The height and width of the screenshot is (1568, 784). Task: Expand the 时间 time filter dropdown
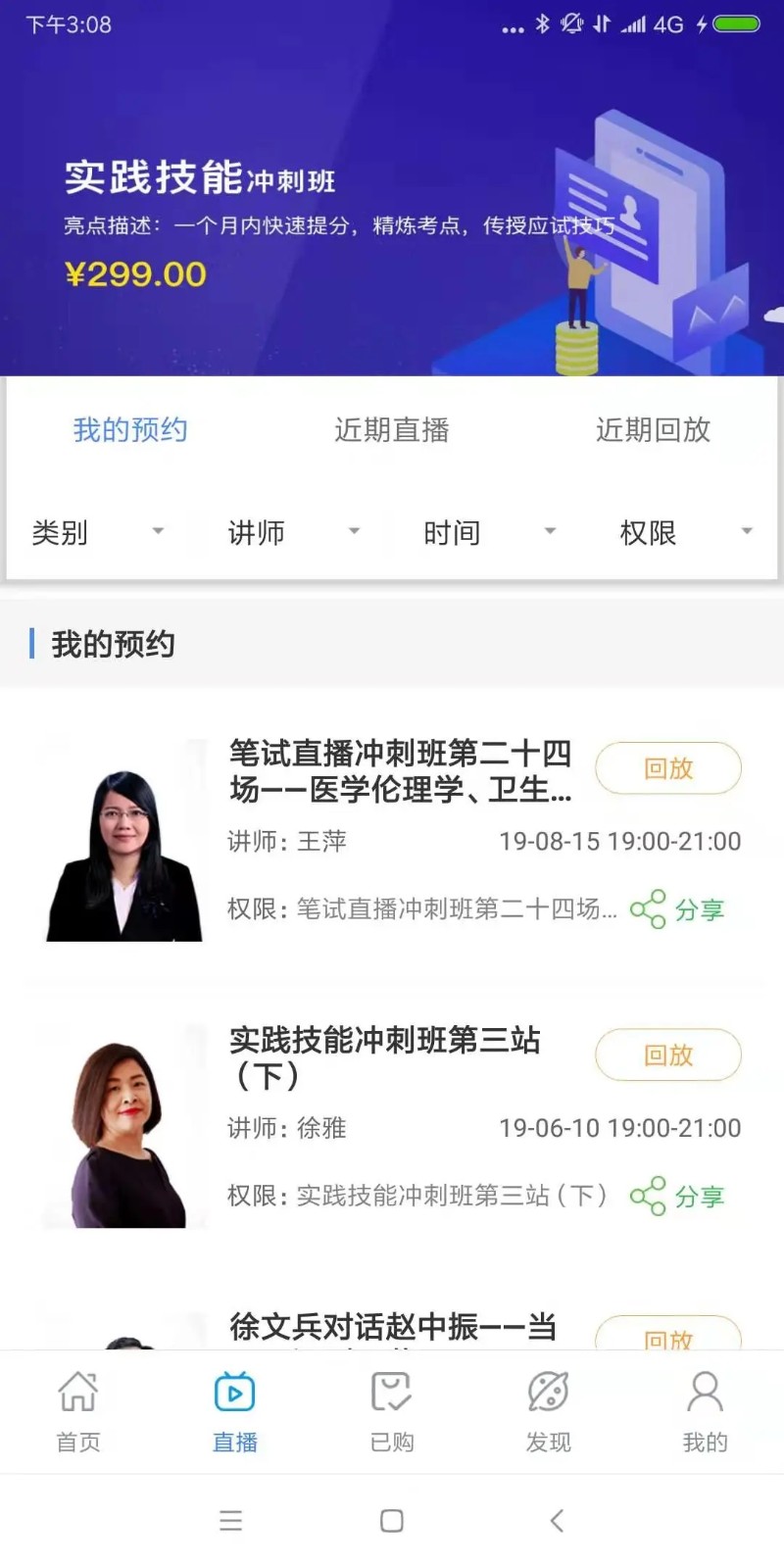(x=485, y=532)
